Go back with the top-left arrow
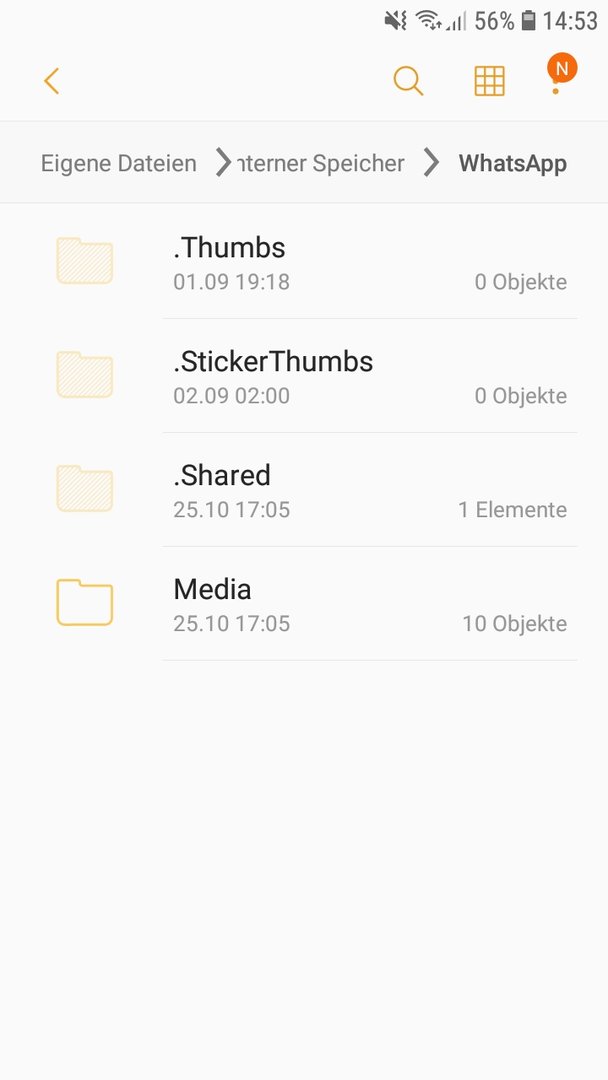The height and width of the screenshot is (1080, 608). click(52, 81)
